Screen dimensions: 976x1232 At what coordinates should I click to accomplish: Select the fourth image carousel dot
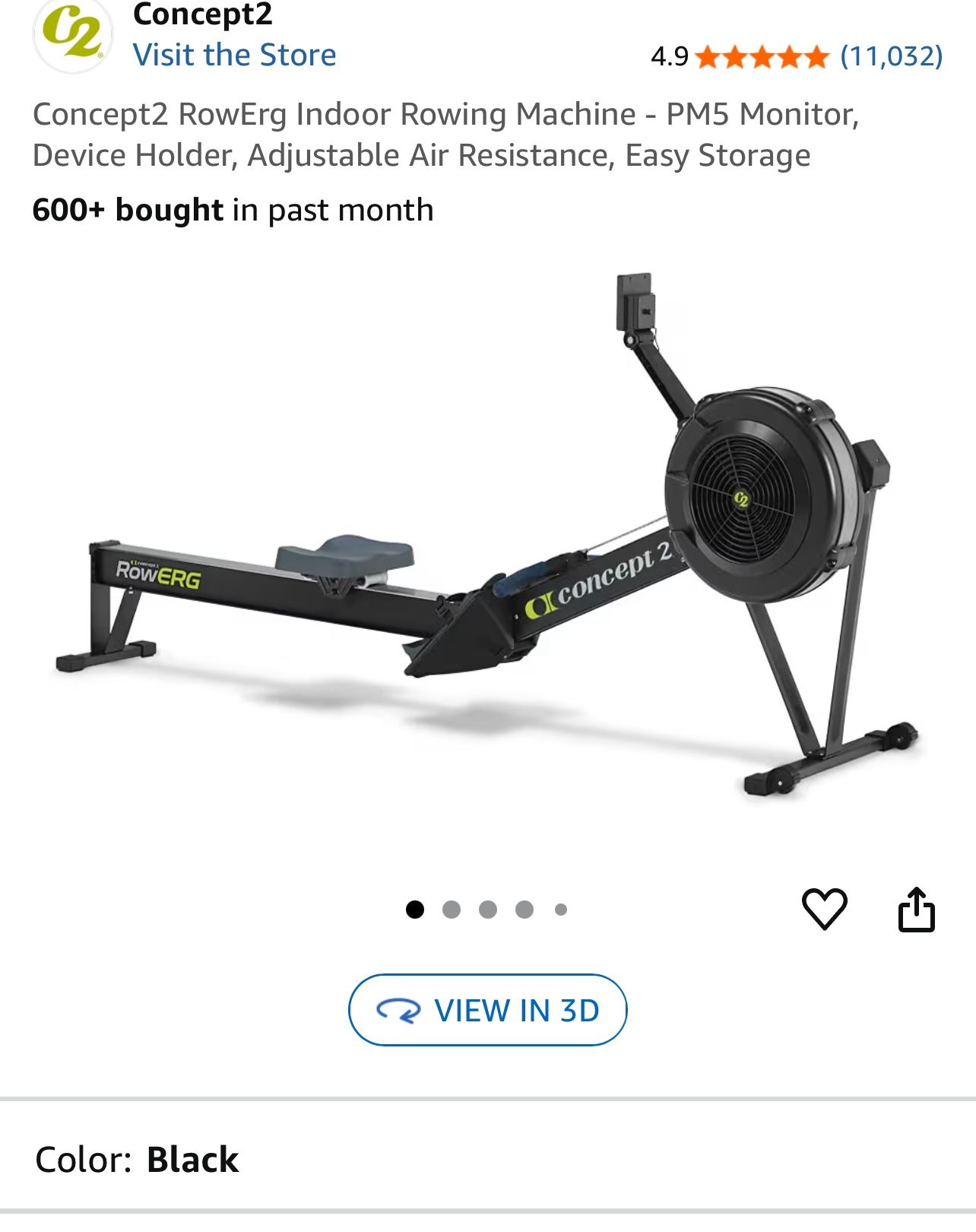[x=524, y=907]
